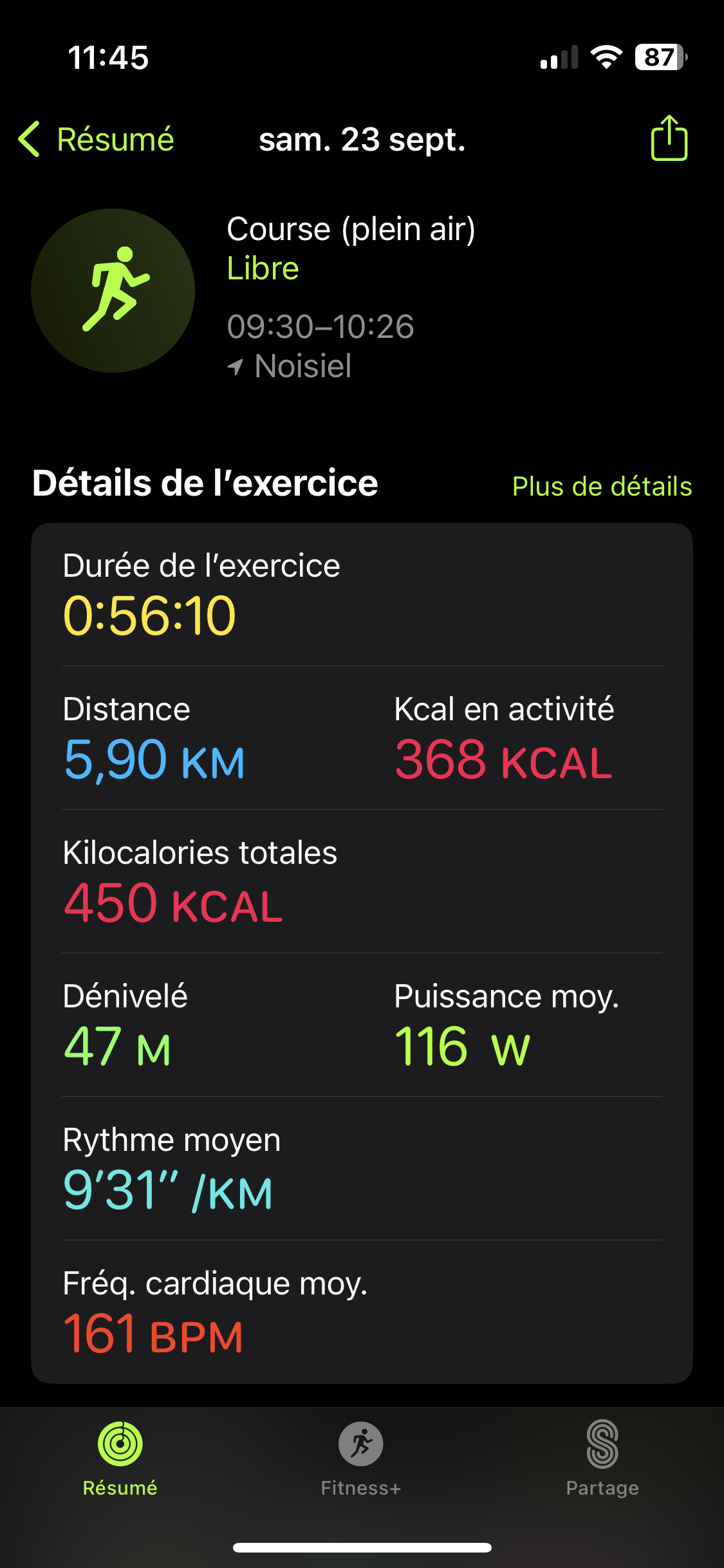724x1568 pixels.
Task: Switch to the Fitness+ tab
Action: click(361, 1459)
